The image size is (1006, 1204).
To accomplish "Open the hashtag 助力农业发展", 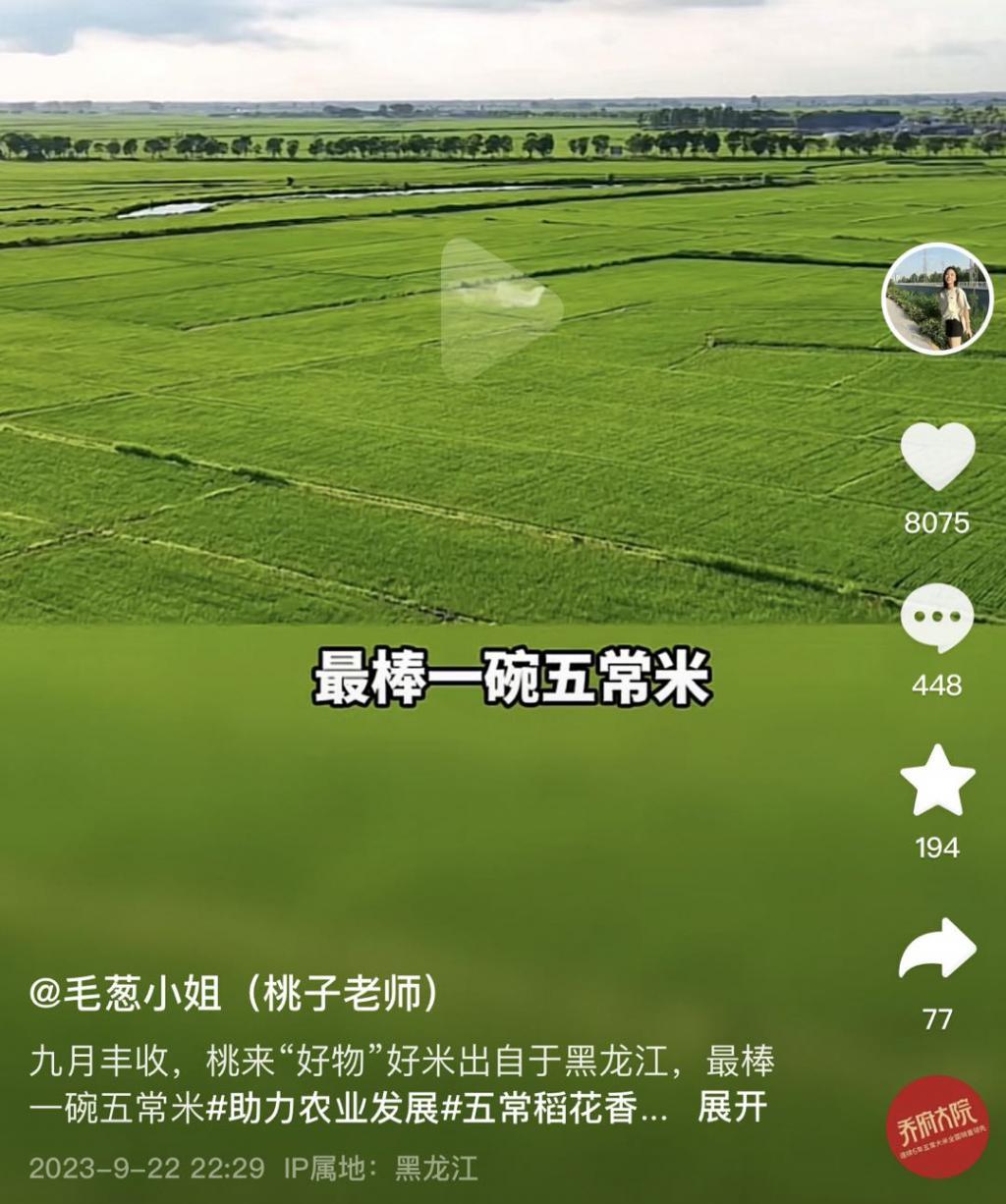I will coord(326,1106).
